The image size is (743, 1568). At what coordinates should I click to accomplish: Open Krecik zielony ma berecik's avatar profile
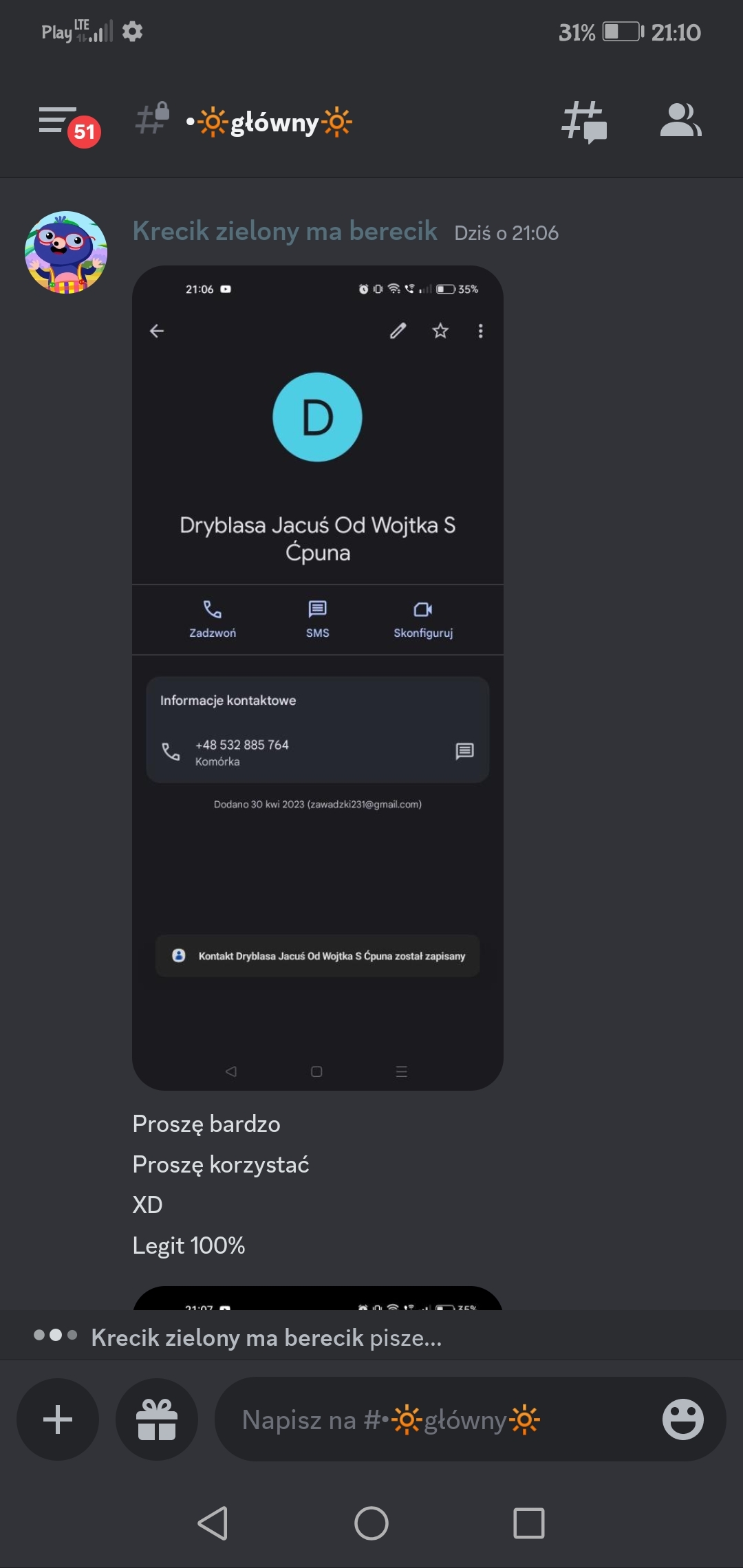point(66,252)
